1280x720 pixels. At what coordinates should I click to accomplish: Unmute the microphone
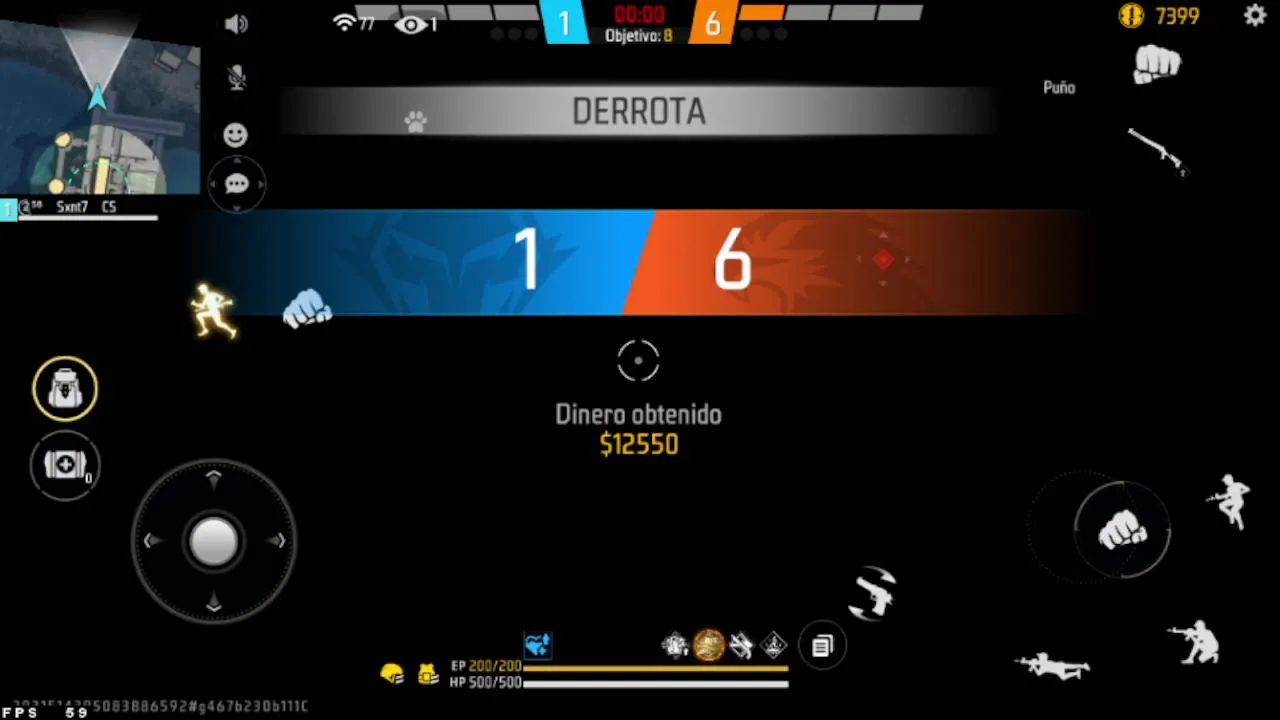tap(236, 78)
